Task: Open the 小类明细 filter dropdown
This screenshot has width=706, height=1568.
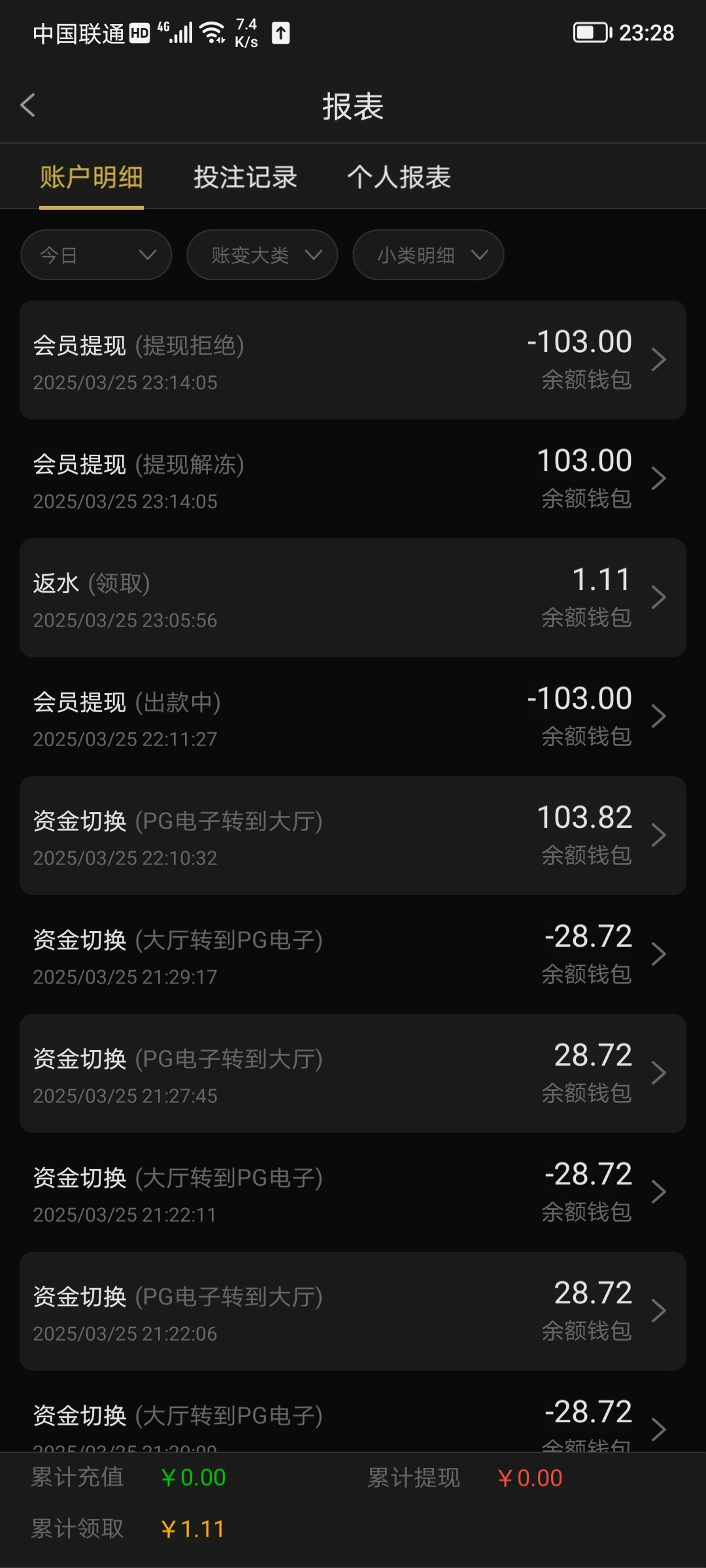Action: point(428,255)
